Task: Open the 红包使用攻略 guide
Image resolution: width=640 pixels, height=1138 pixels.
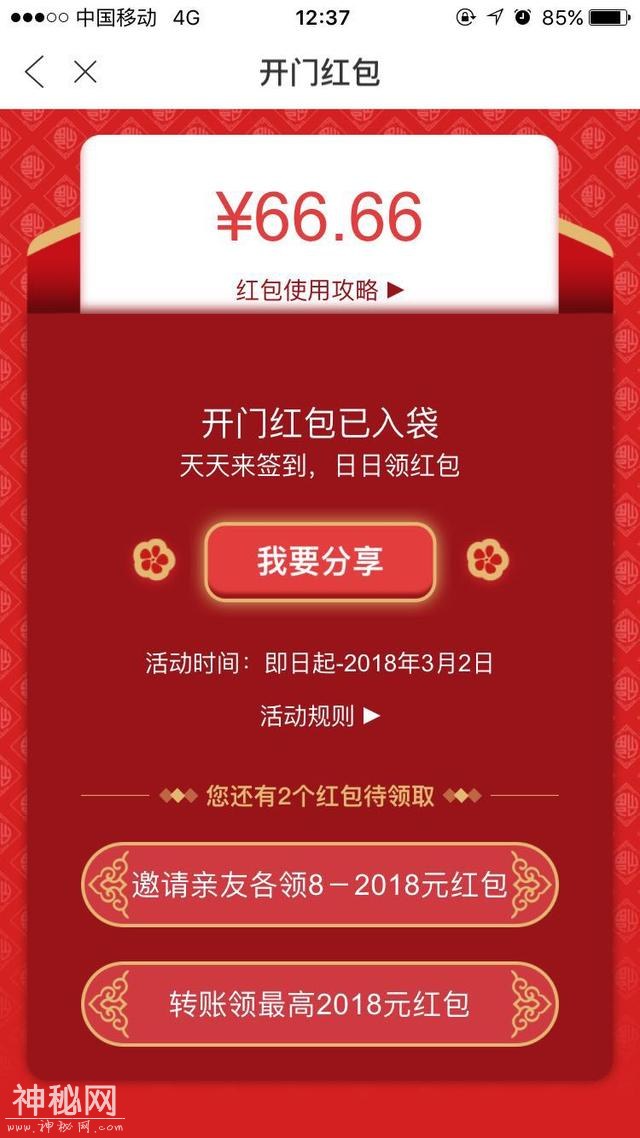Action: coord(319,290)
